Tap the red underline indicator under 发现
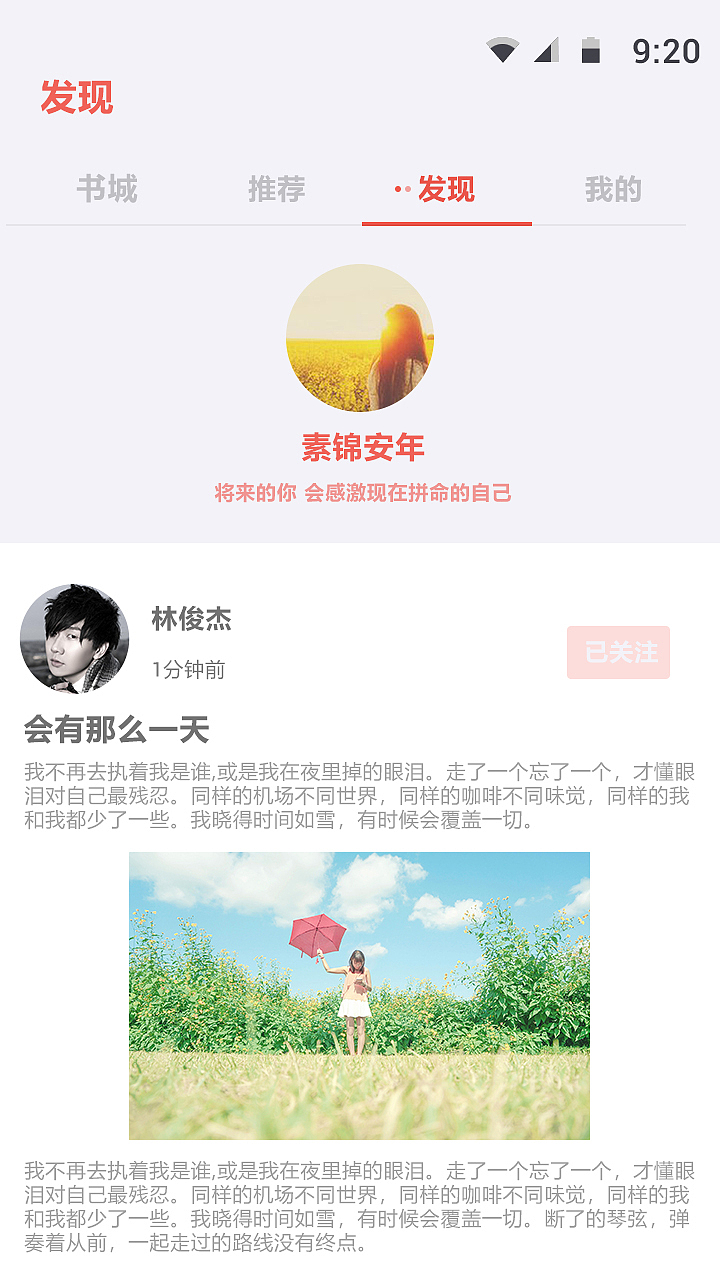Viewport: 720px width, 1280px height. (447, 222)
